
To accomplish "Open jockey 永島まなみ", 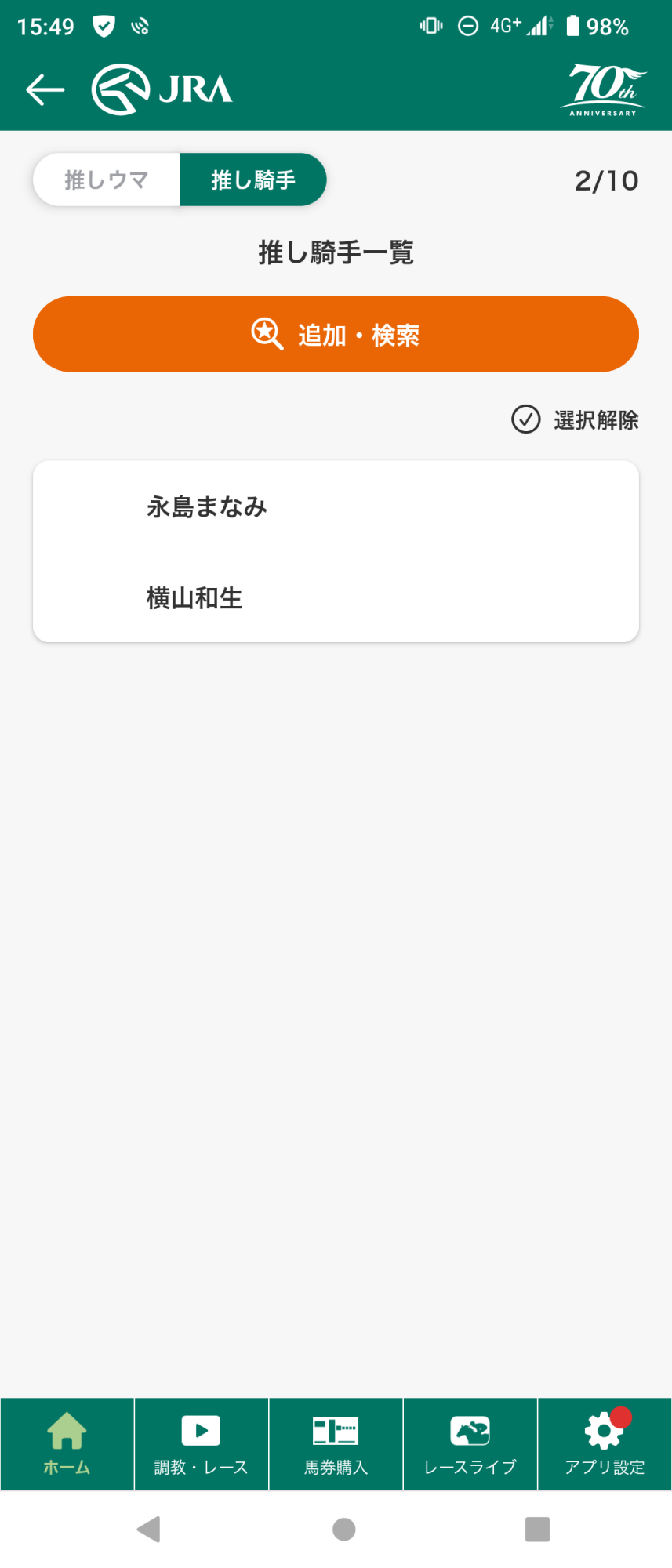I will pyautogui.click(x=336, y=507).
